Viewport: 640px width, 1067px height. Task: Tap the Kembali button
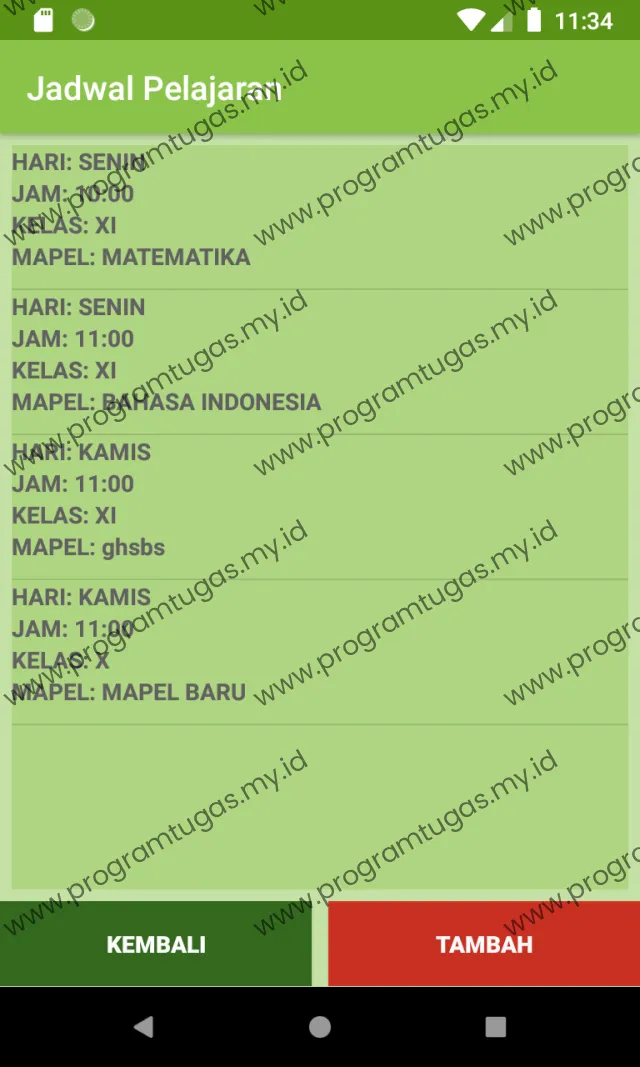click(156, 944)
